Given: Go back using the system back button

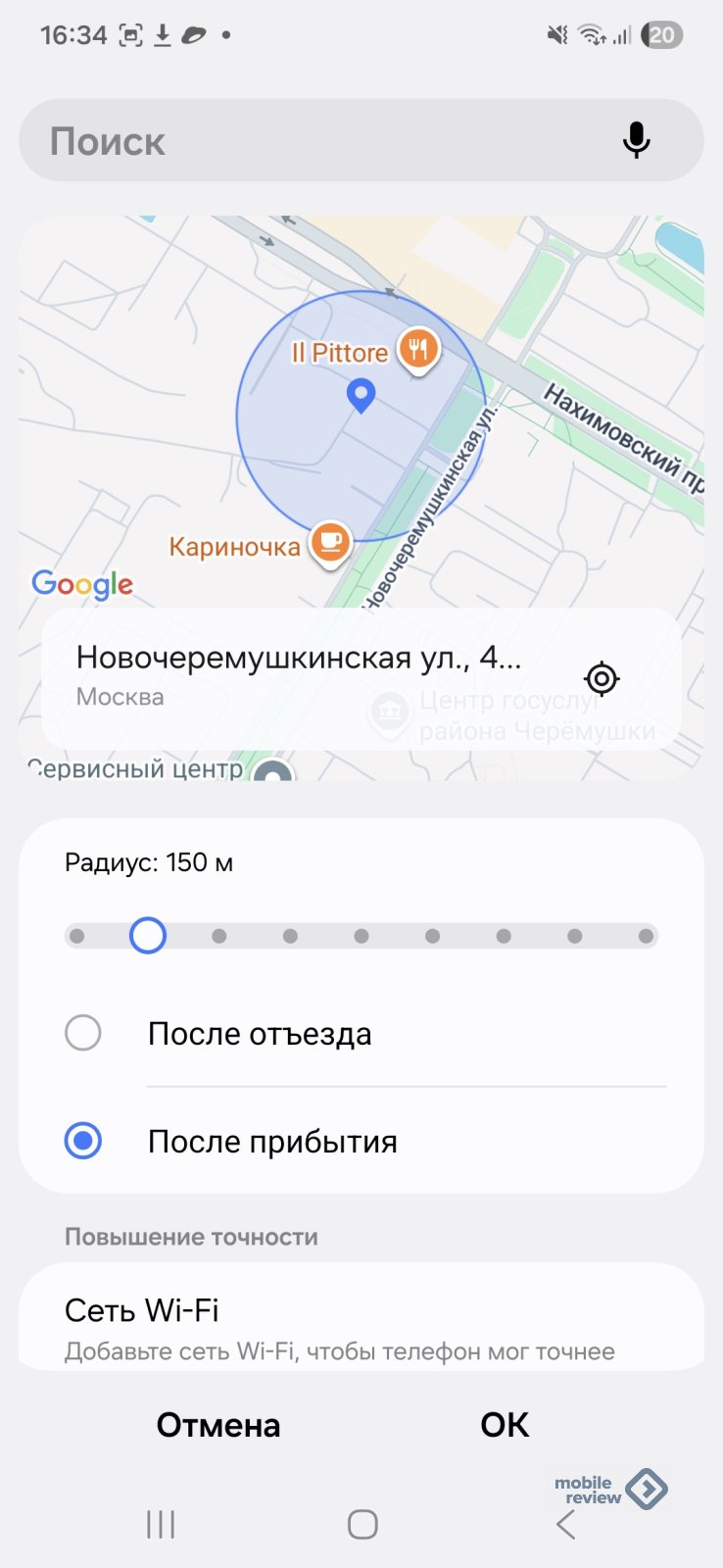Looking at the screenshot, I should (565, 1524).
